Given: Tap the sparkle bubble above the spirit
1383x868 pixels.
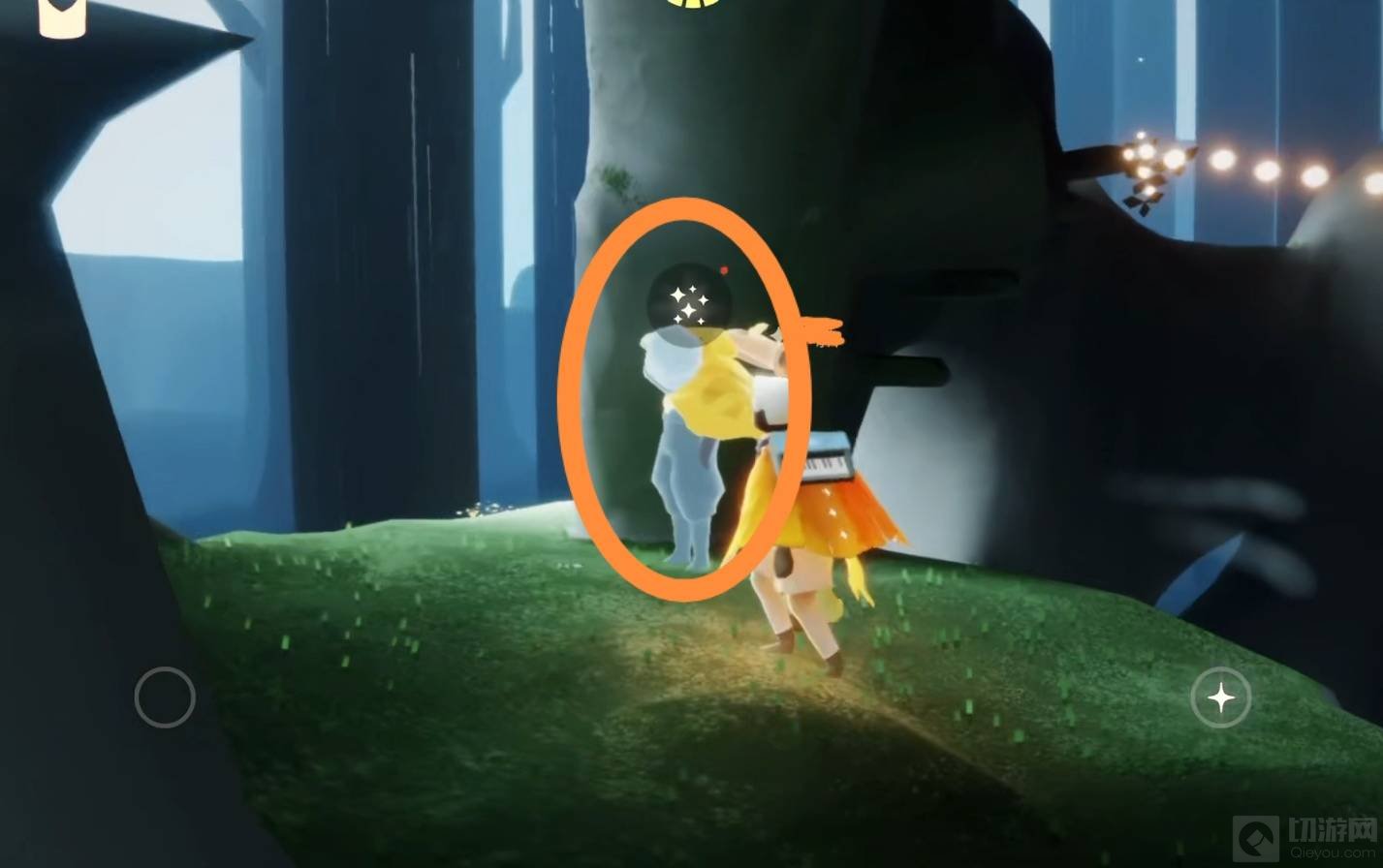Looking at the screenshot, I should (x=689, y=303).
